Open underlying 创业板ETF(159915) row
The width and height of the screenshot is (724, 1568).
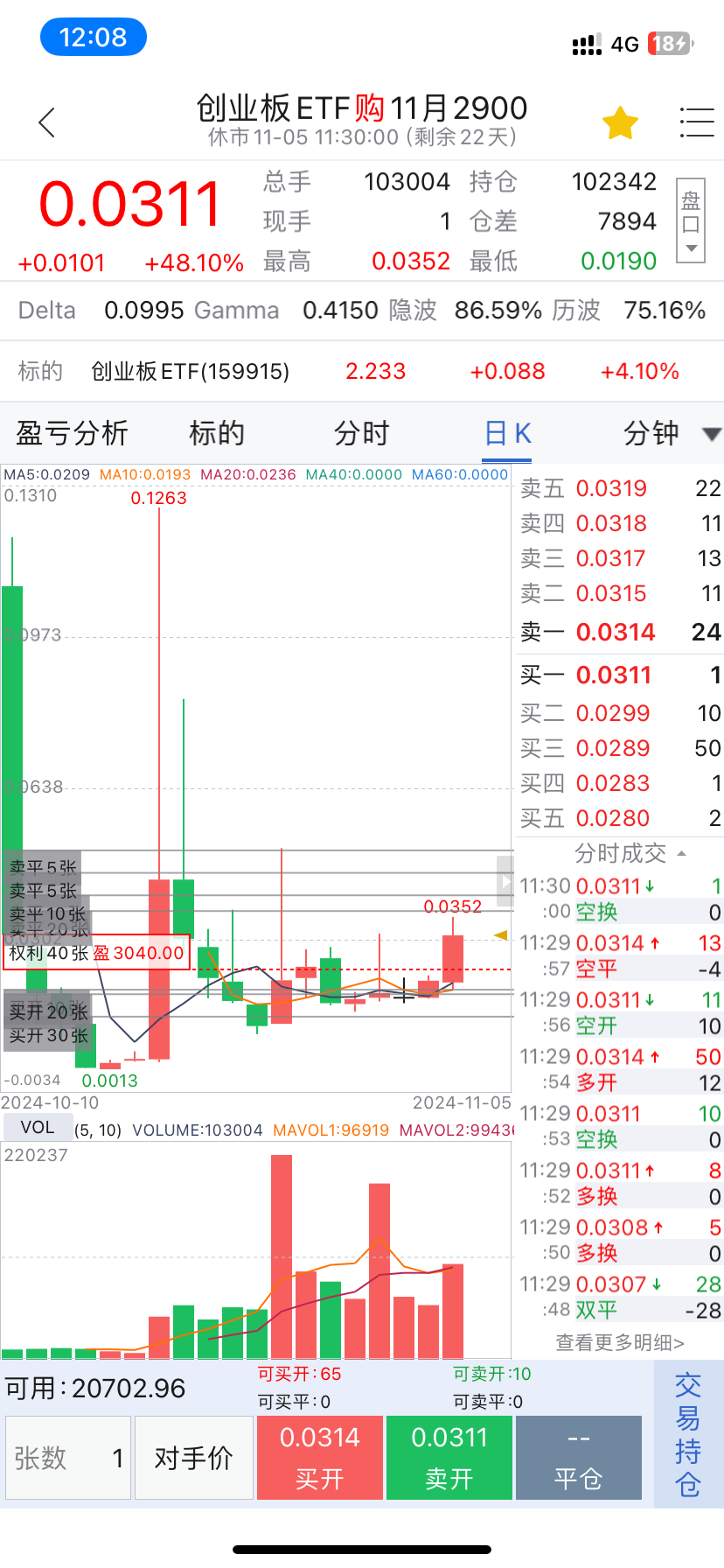point(362,371)
